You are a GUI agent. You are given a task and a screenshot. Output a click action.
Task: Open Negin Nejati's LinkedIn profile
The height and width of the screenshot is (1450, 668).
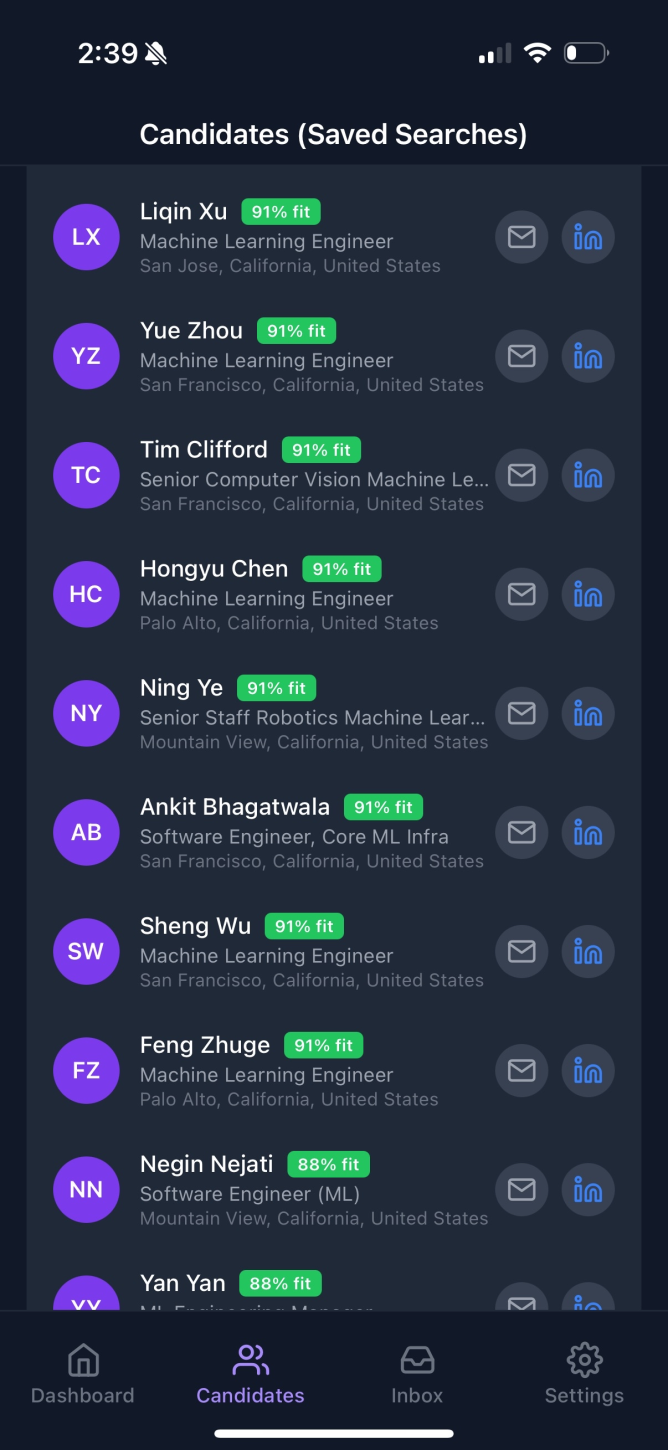[588, 1189]
